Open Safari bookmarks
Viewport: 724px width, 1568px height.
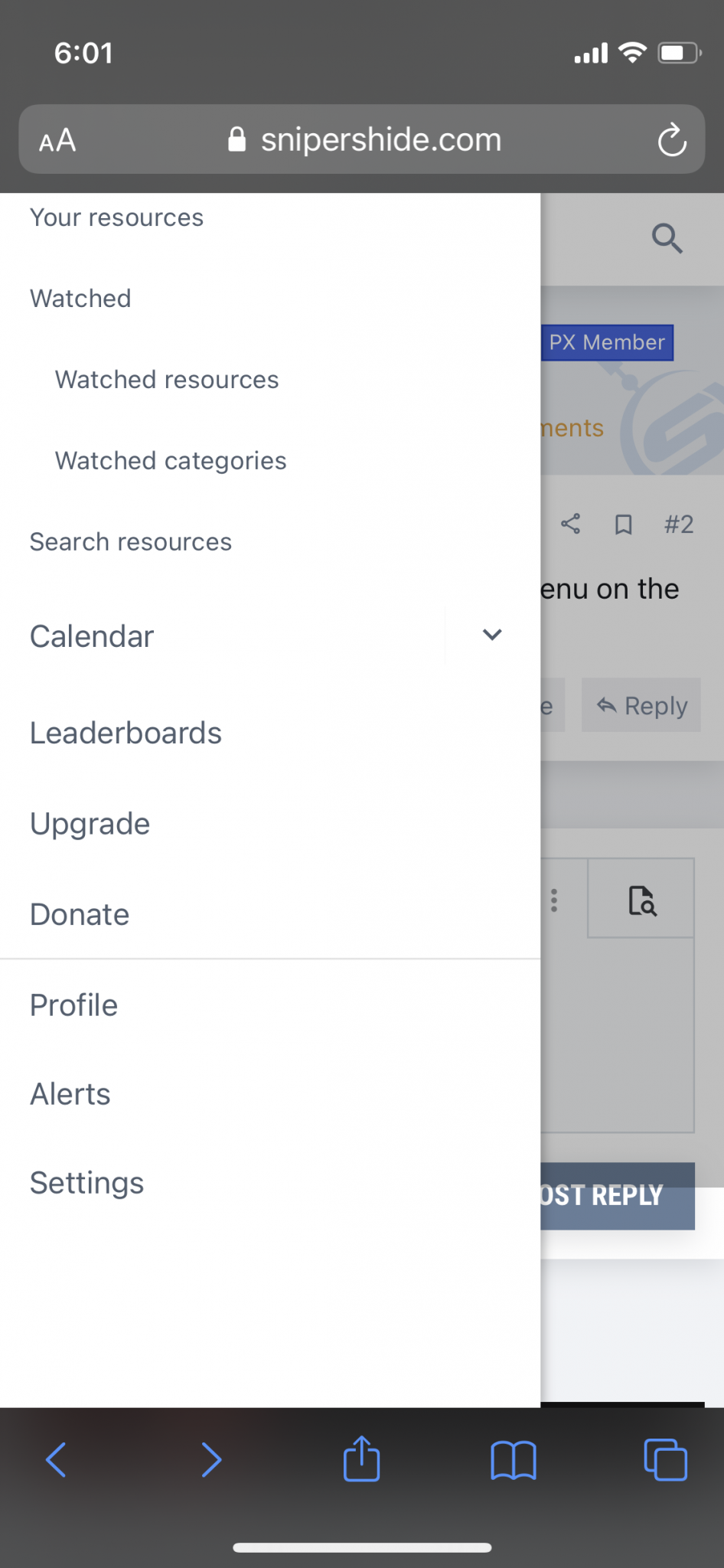click(513, 1460)
